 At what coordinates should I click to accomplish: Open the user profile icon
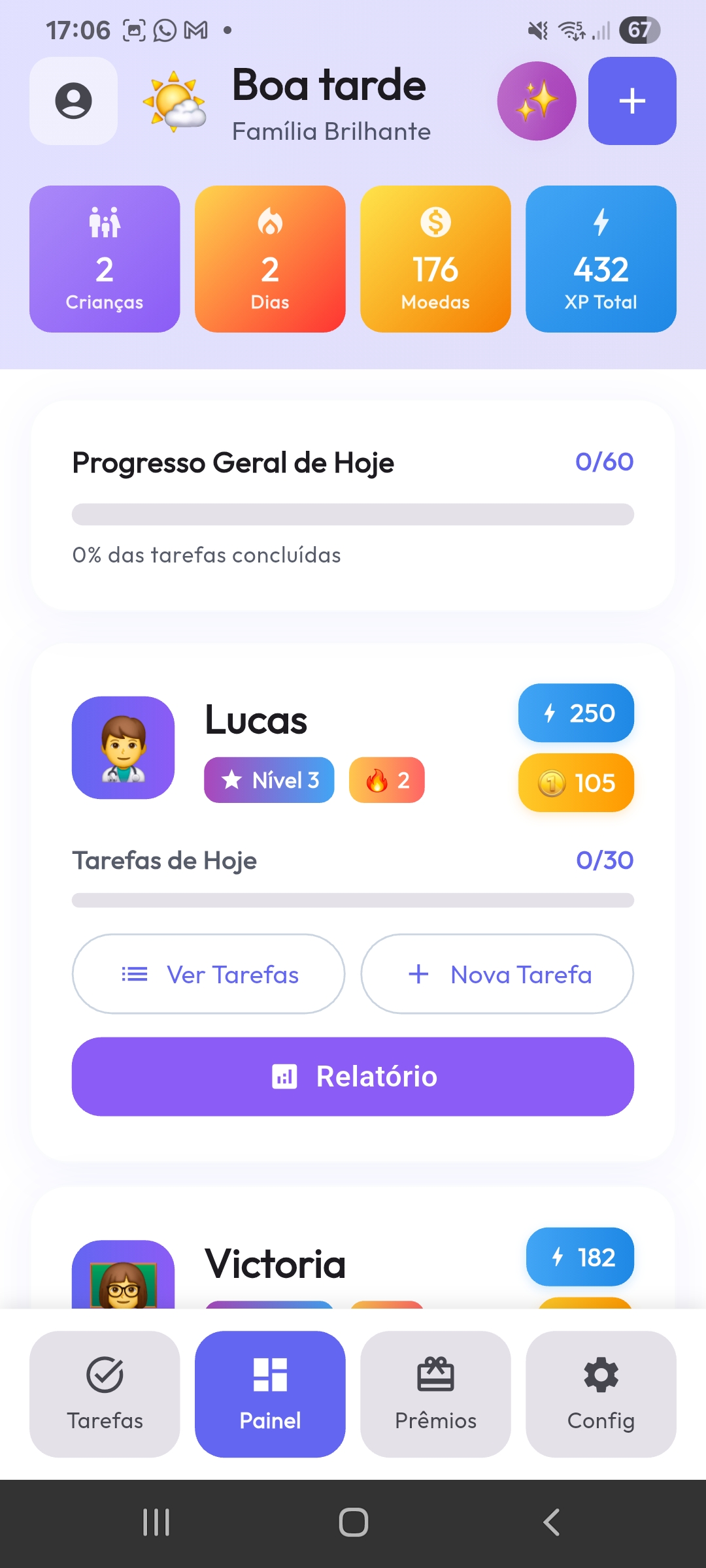click(x=73, y=101)
